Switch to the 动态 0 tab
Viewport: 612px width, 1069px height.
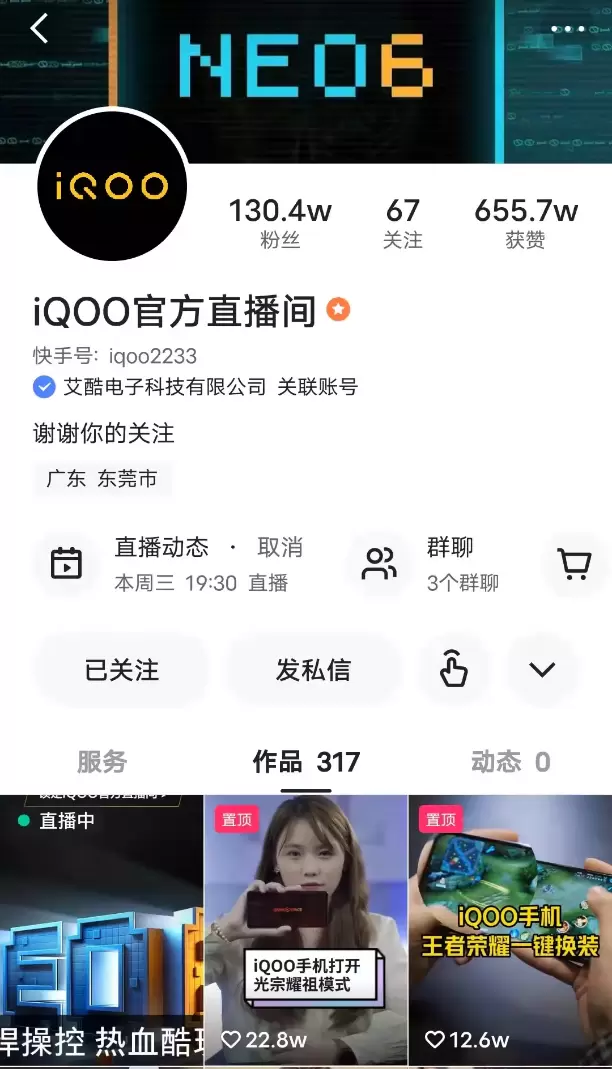coord(510,762)
